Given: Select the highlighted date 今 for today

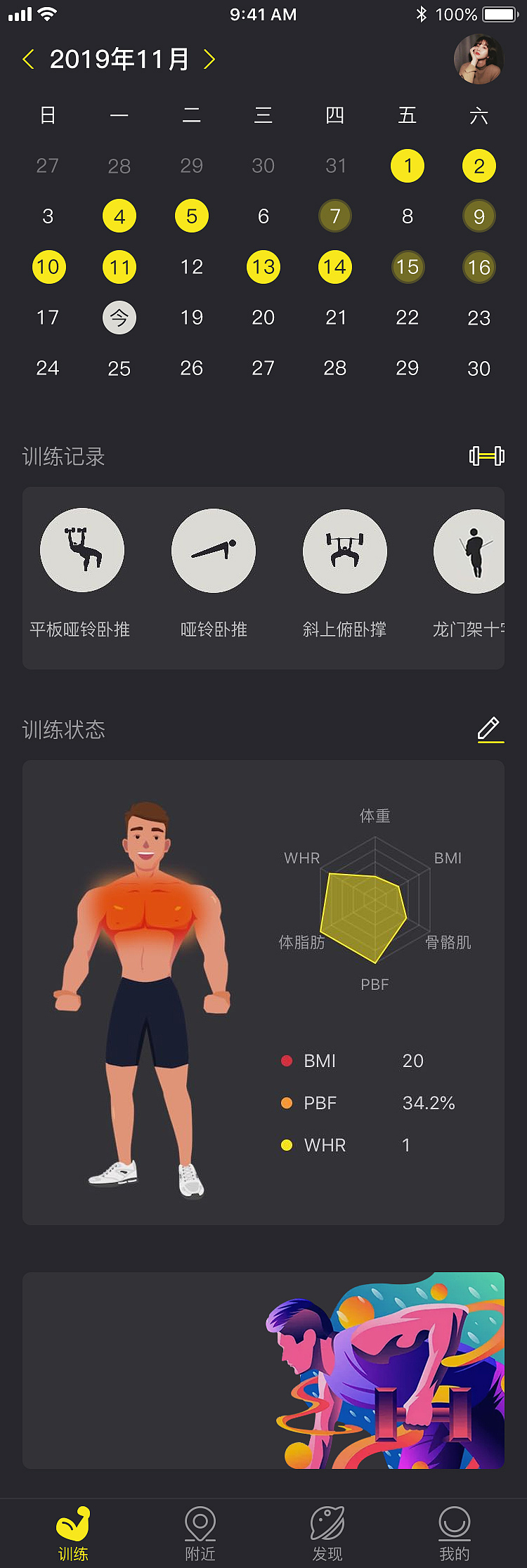Looking at the screenshot, I should point(119,318).
